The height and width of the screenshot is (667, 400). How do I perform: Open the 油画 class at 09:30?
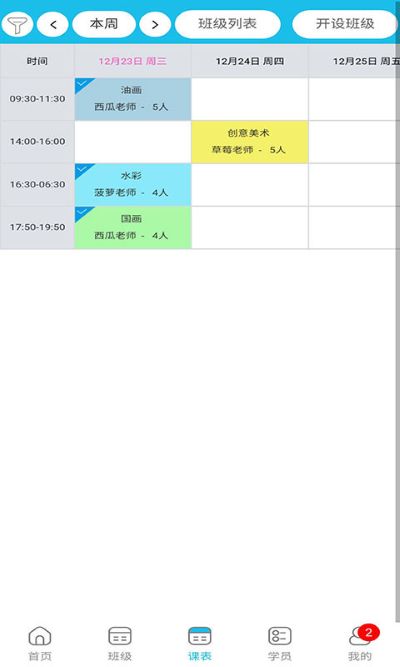click(133, 99)
